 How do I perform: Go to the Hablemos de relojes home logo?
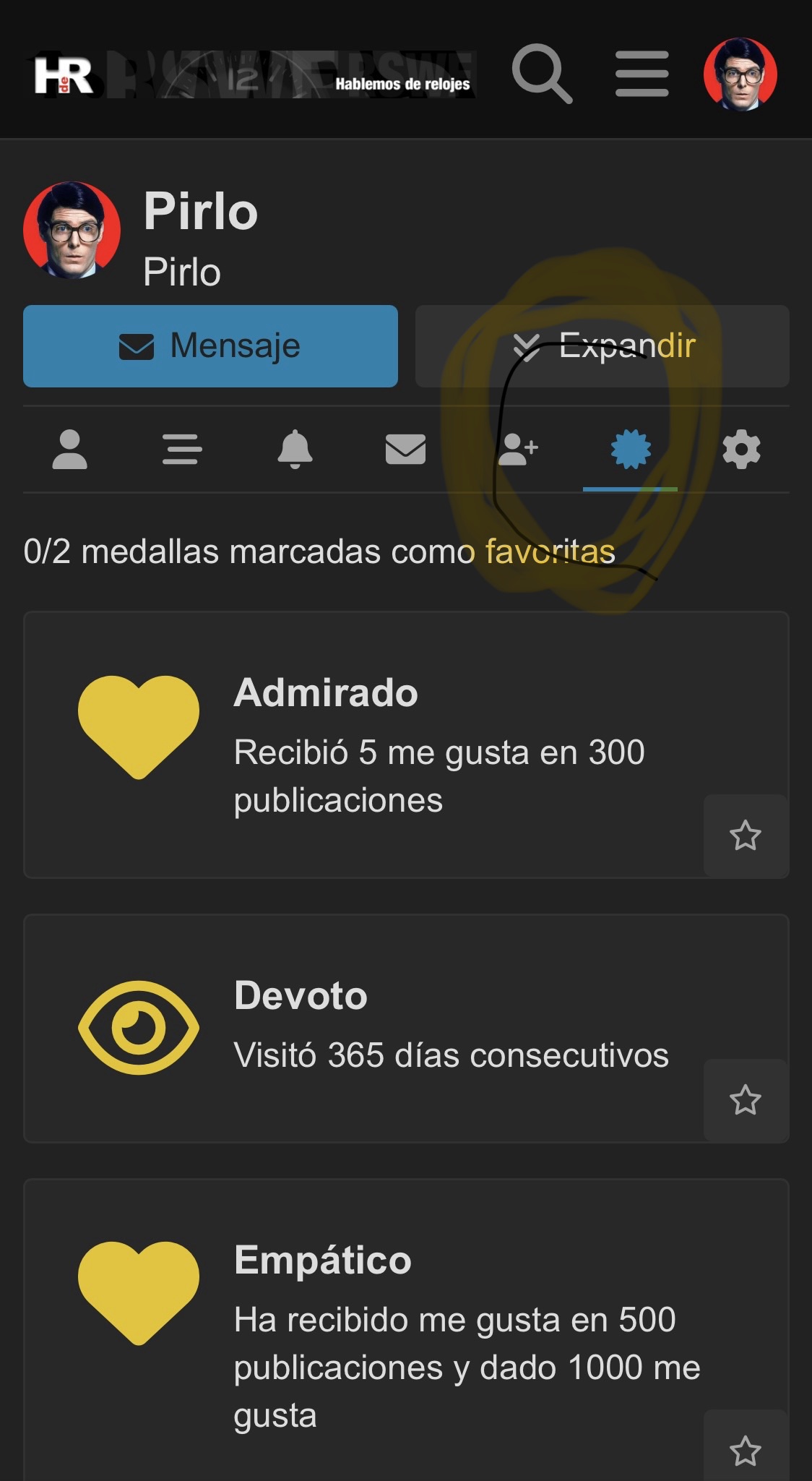tap(253, 74)
